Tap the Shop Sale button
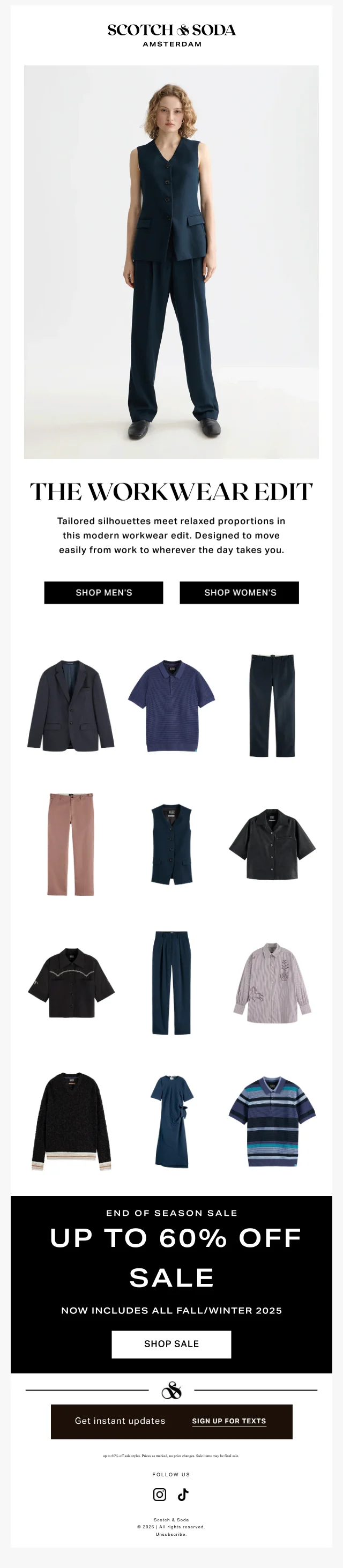The width and height of the screenshot is (343, 1568). [171, 1343]
